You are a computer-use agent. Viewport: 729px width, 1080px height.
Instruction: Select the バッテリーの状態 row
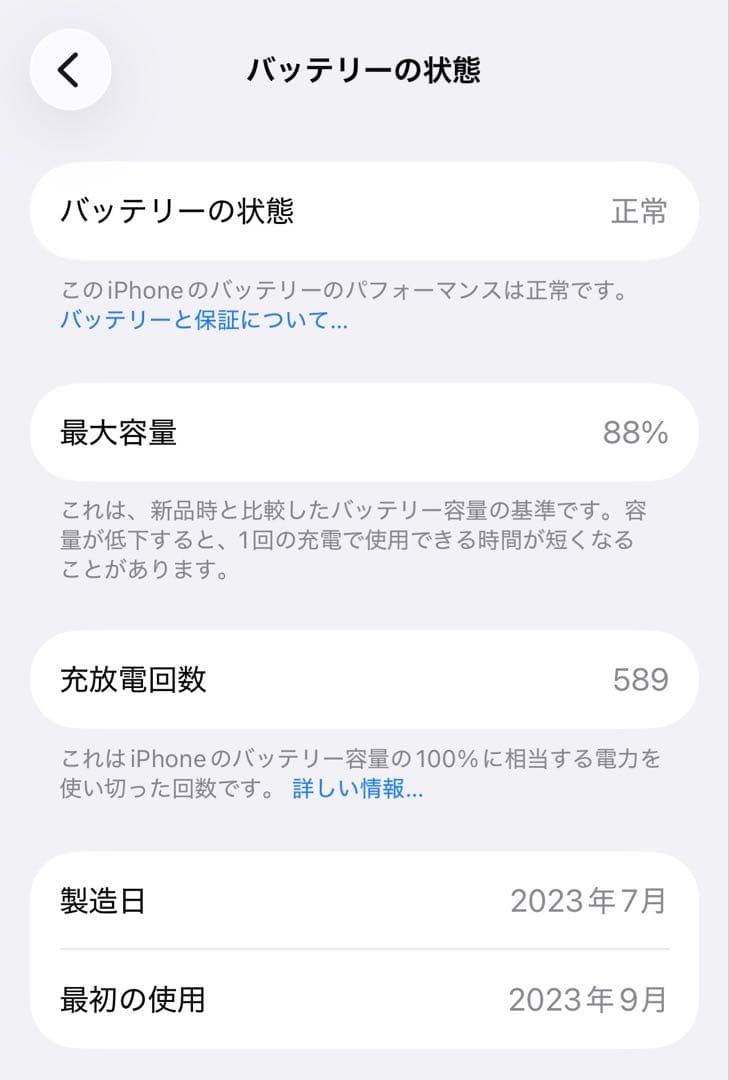point(364,211)
